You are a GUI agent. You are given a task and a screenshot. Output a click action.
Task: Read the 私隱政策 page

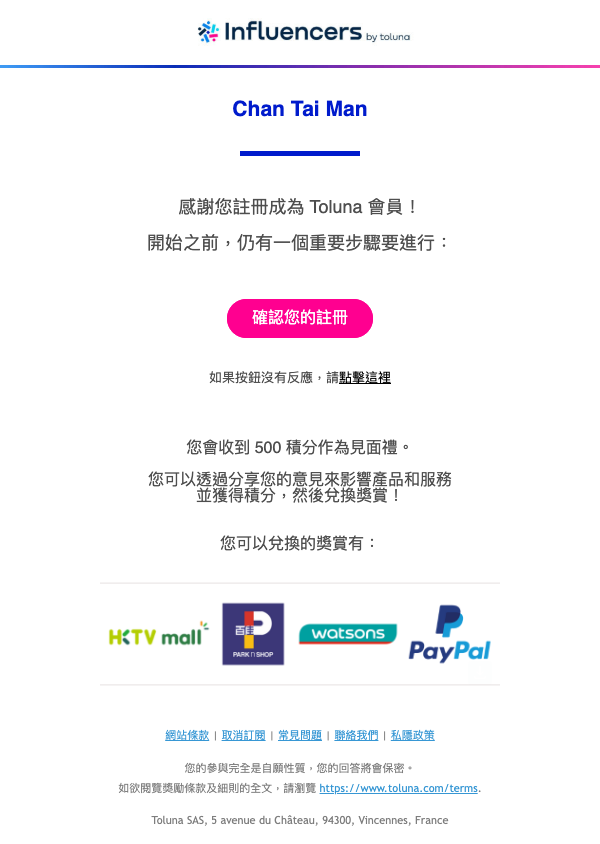point(413,735)
